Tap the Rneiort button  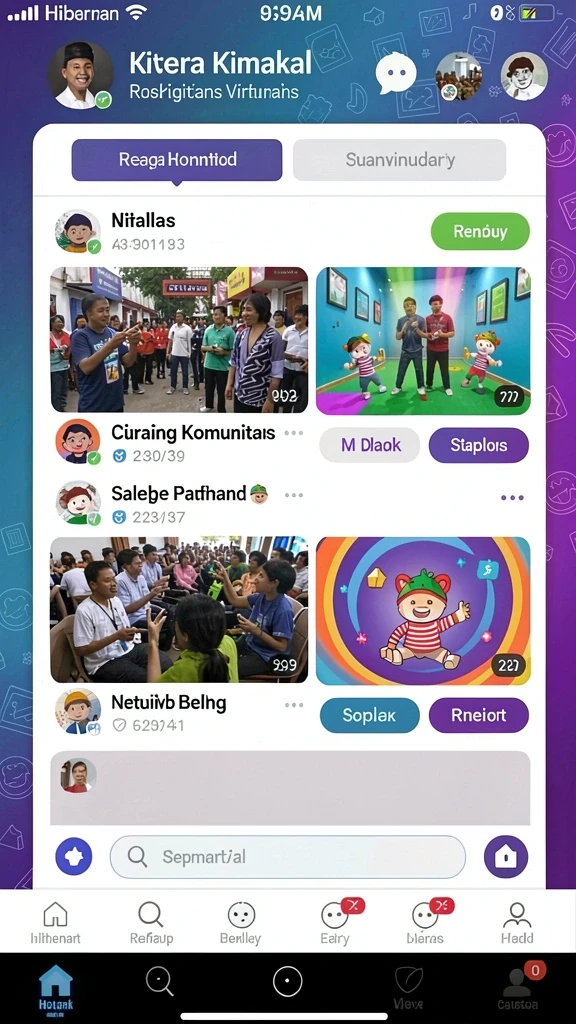click(479, 715)
